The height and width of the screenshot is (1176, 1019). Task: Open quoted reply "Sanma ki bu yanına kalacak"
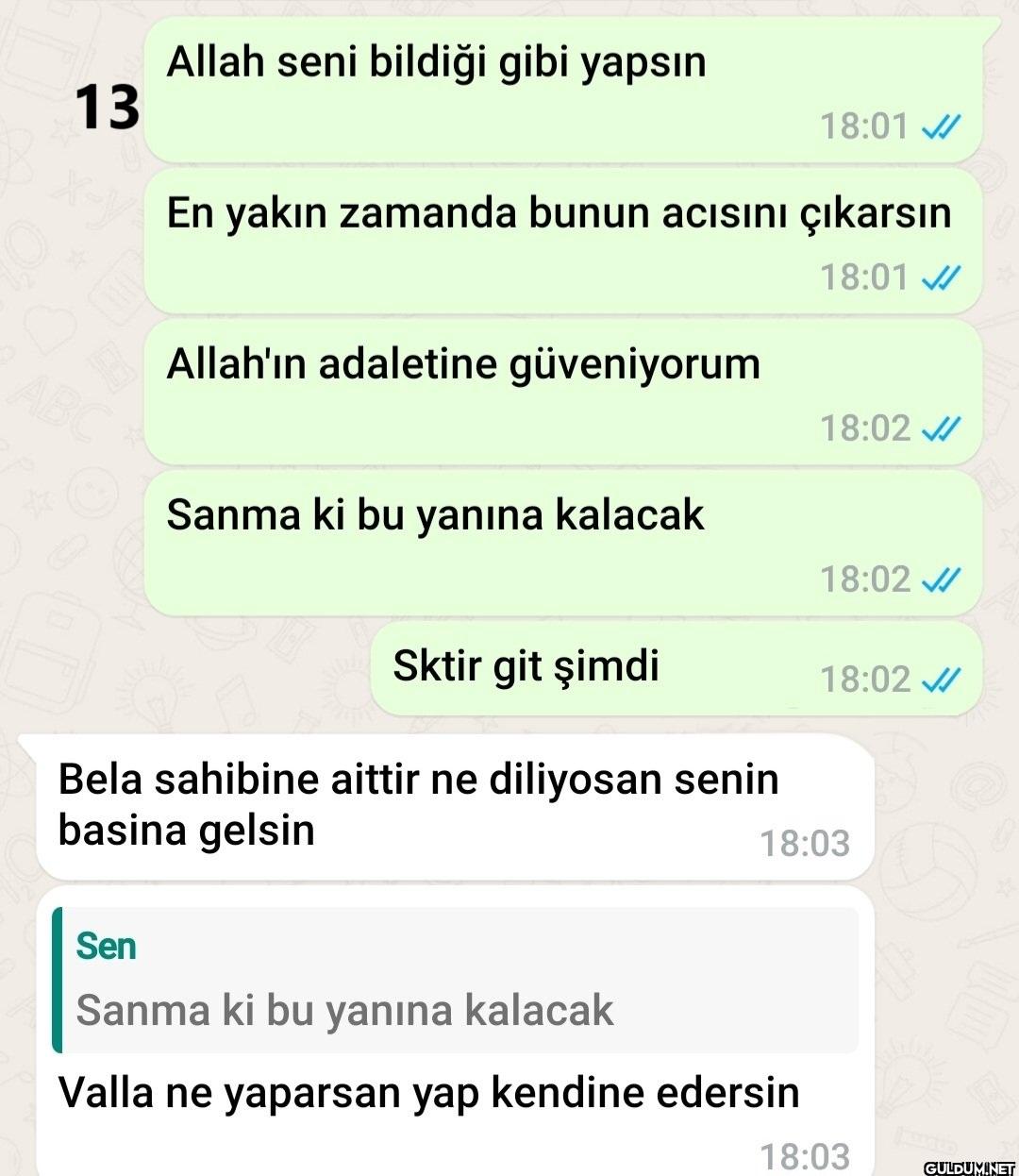click(x=455, y=980)
